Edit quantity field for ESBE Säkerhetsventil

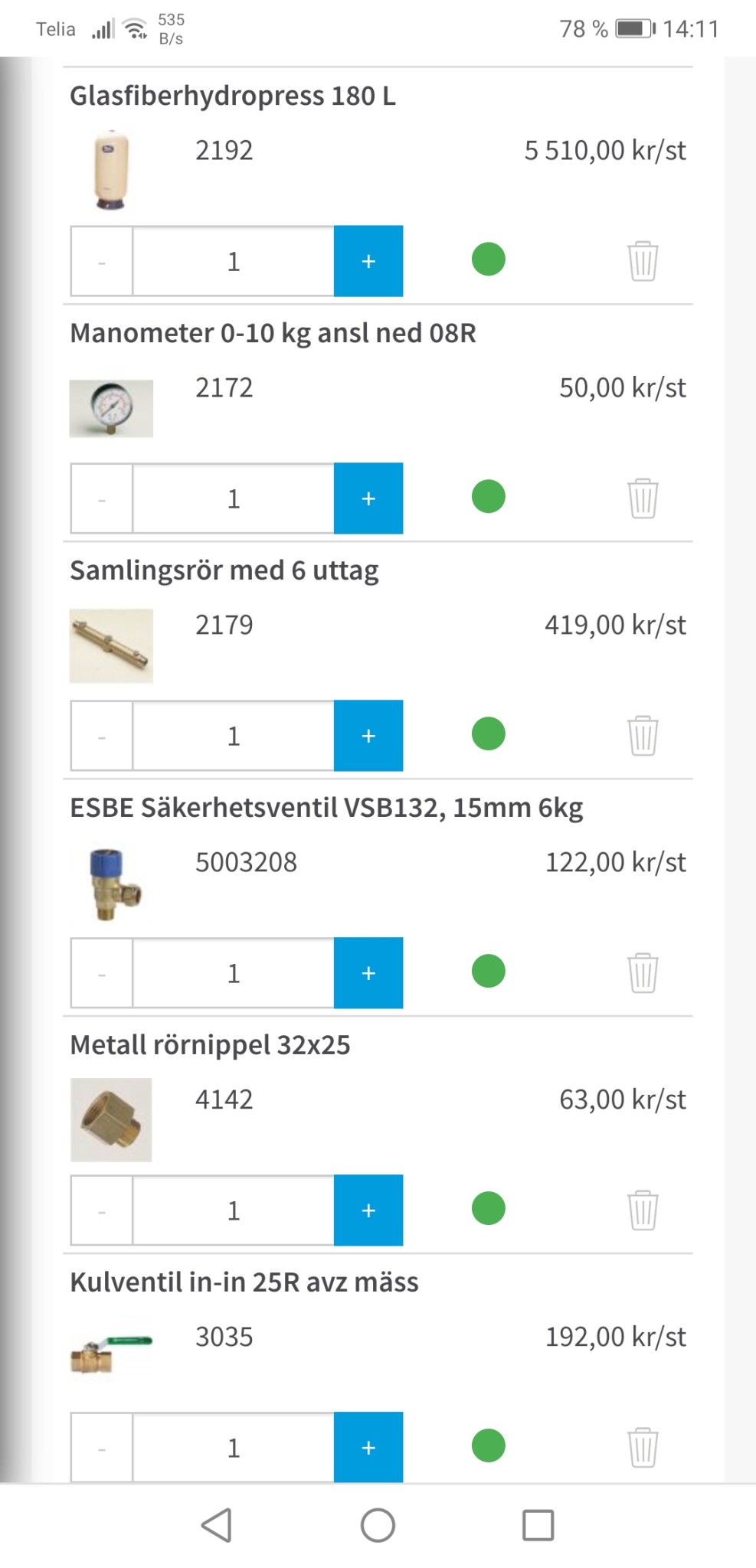pyautogui.click(x=234, y=973)
